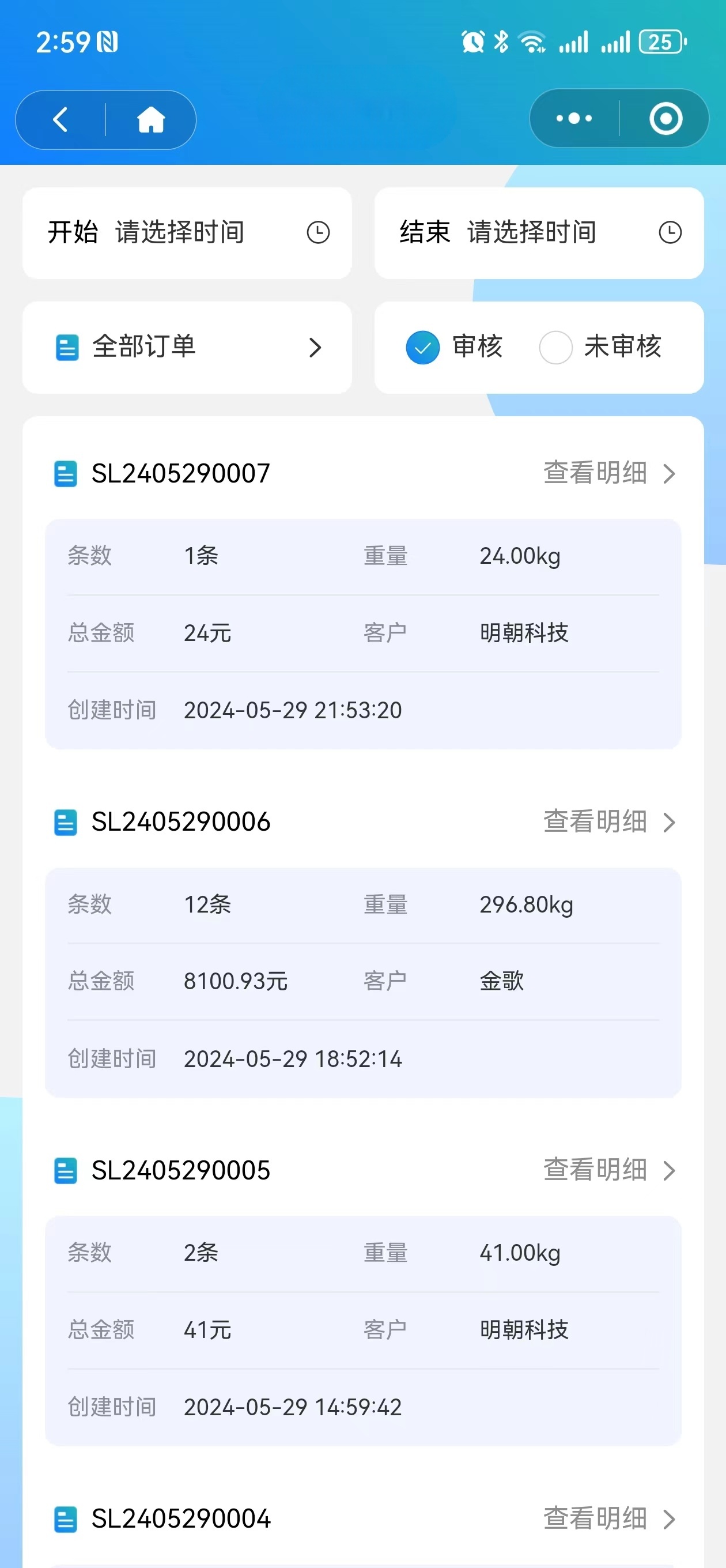Click the document icon next to 全部订单

click(x=66, y=347)
